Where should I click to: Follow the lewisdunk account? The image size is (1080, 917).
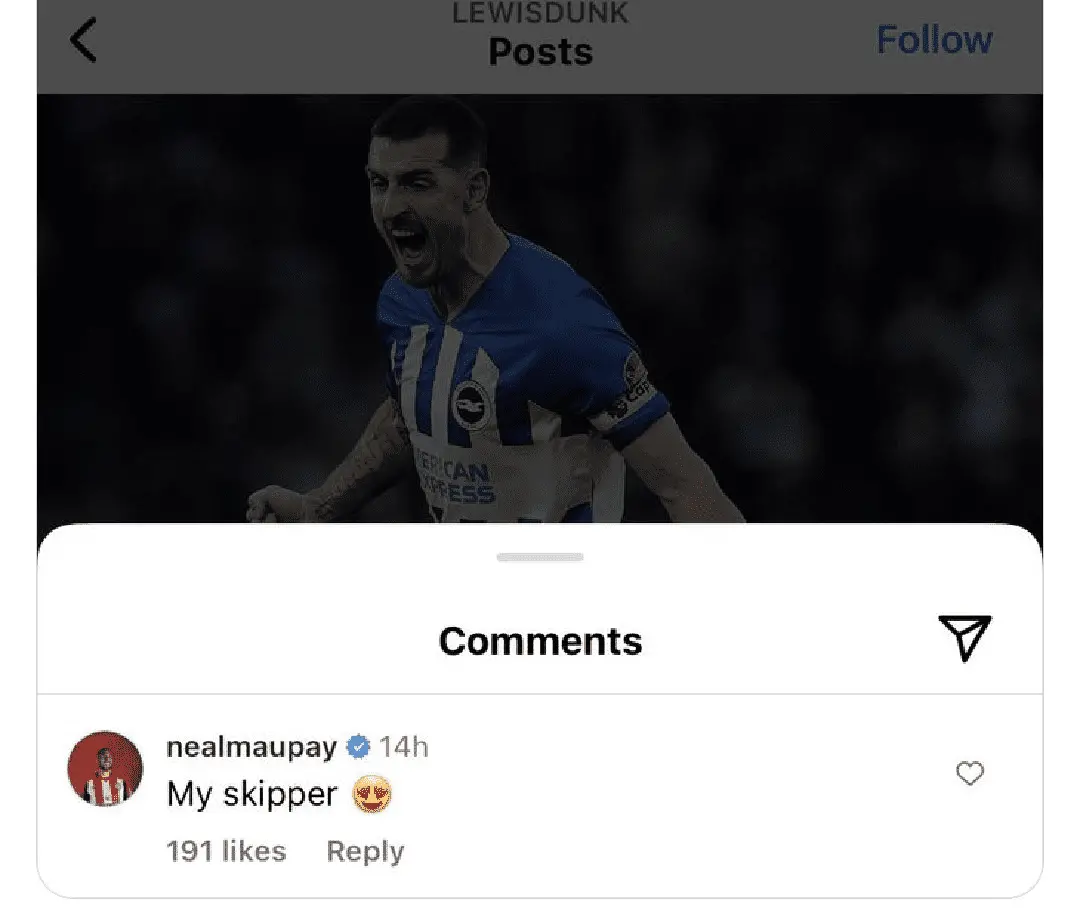coord(934,40)
